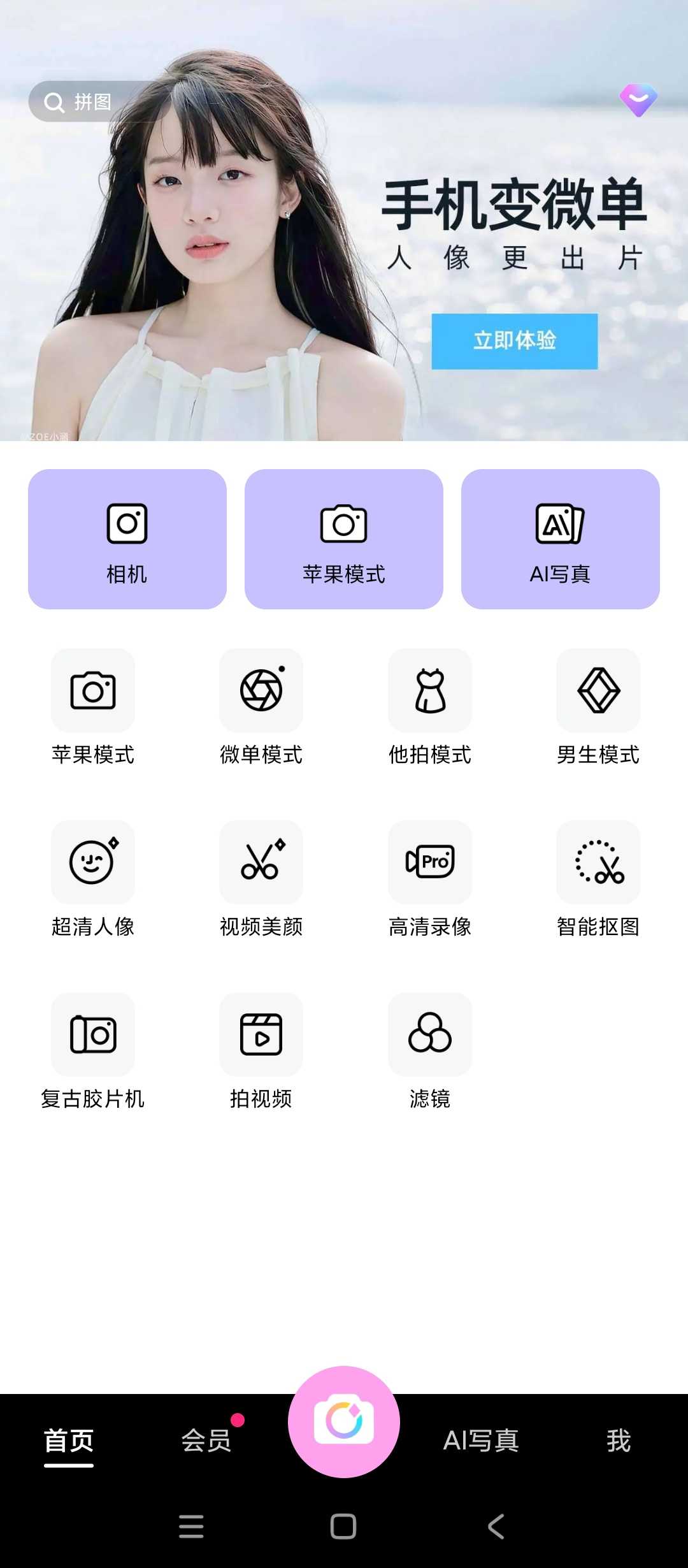Switch to the 我 profile tab
The height and width of the screenshot is (1568, 688).
pos(618,1441)
